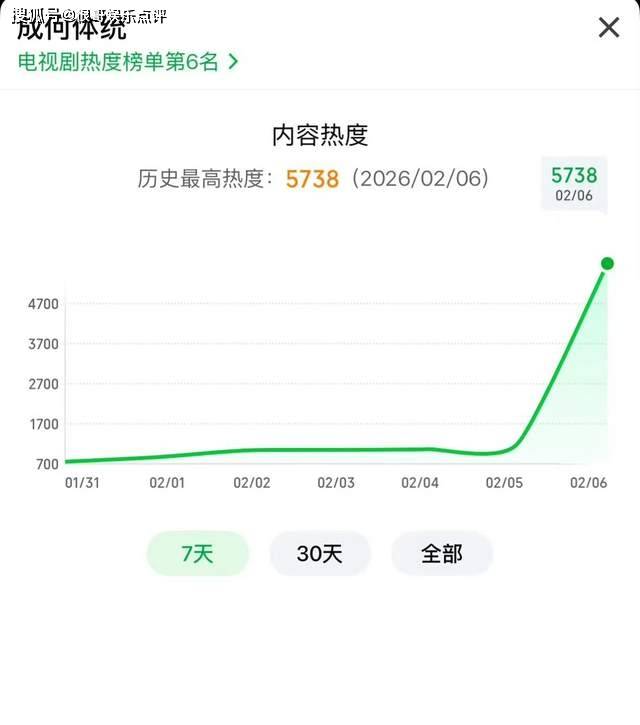
Task: Close the heat chart panel
Action: pos(608,28)
